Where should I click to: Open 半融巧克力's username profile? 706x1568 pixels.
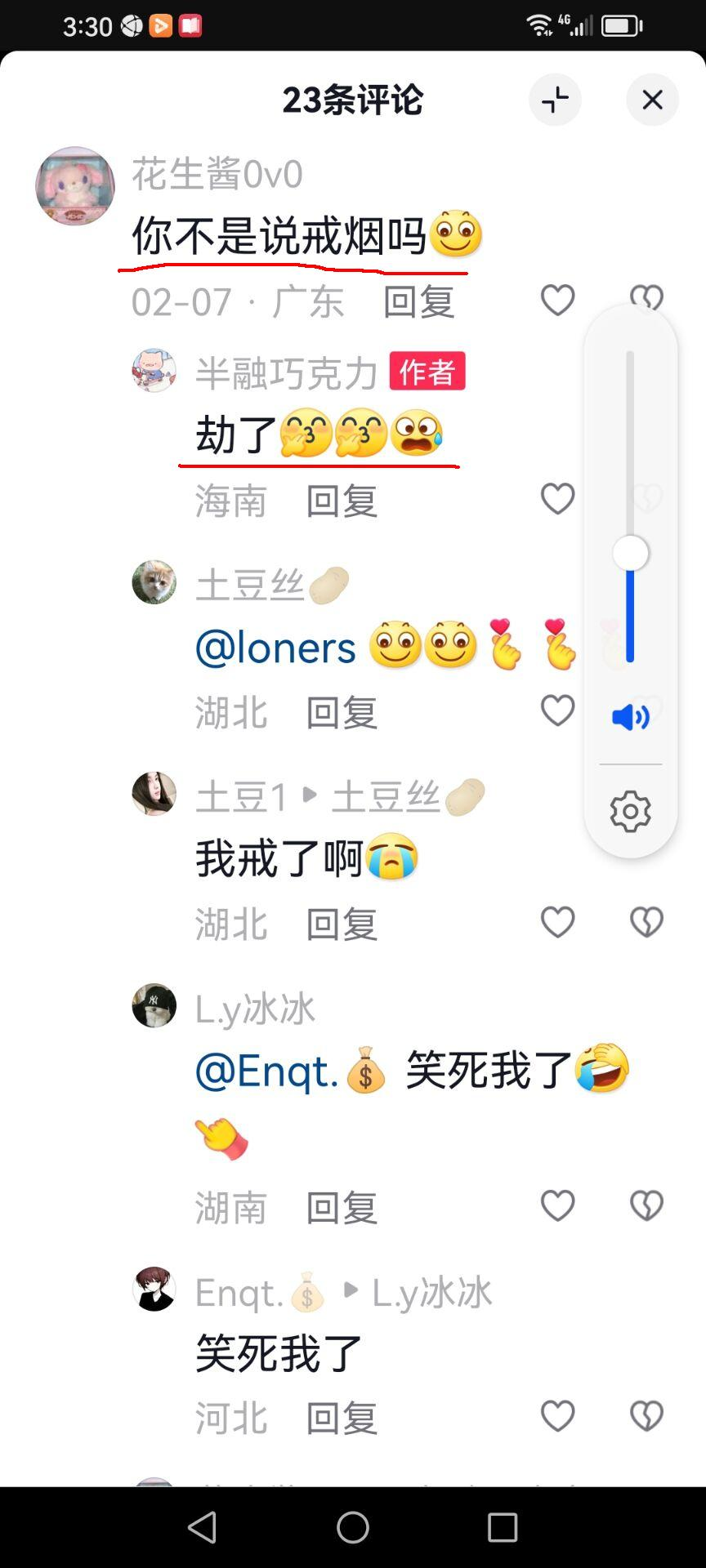pyautogui.click(x=287, y=372)
